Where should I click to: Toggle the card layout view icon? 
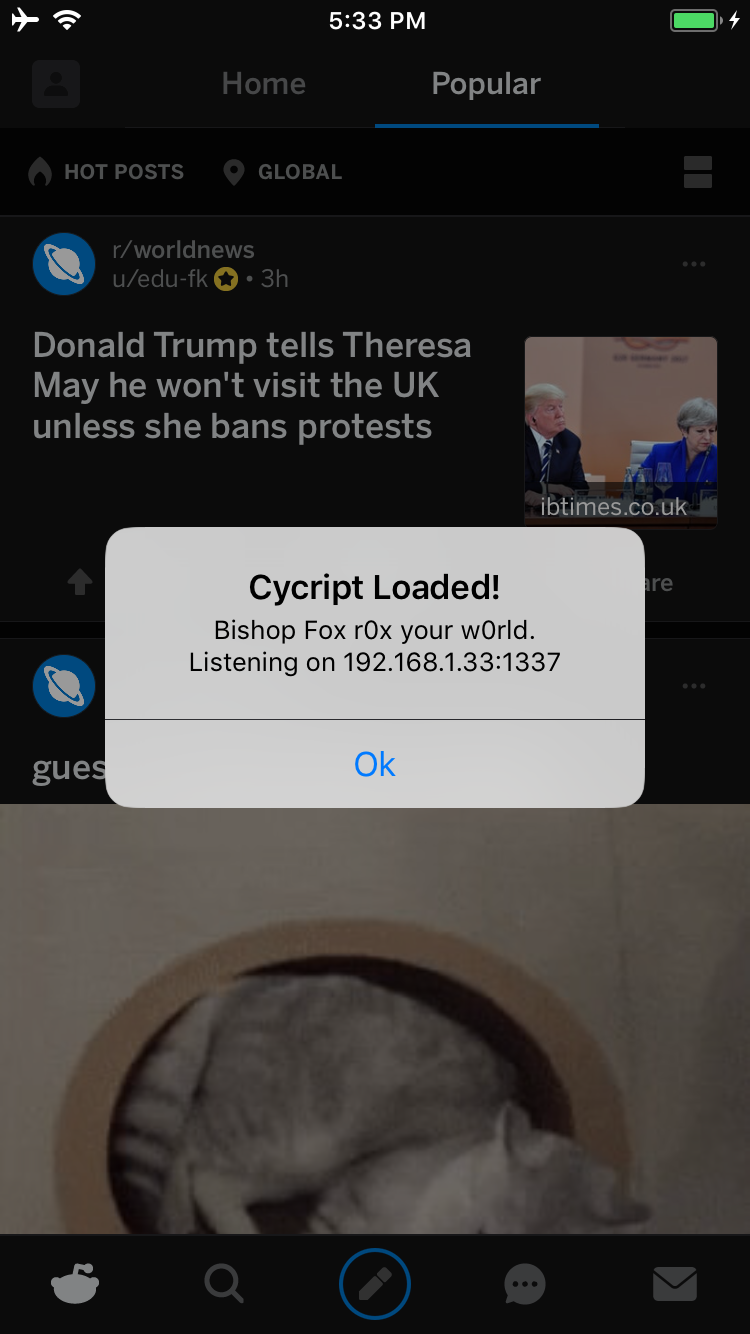[697, 172]
